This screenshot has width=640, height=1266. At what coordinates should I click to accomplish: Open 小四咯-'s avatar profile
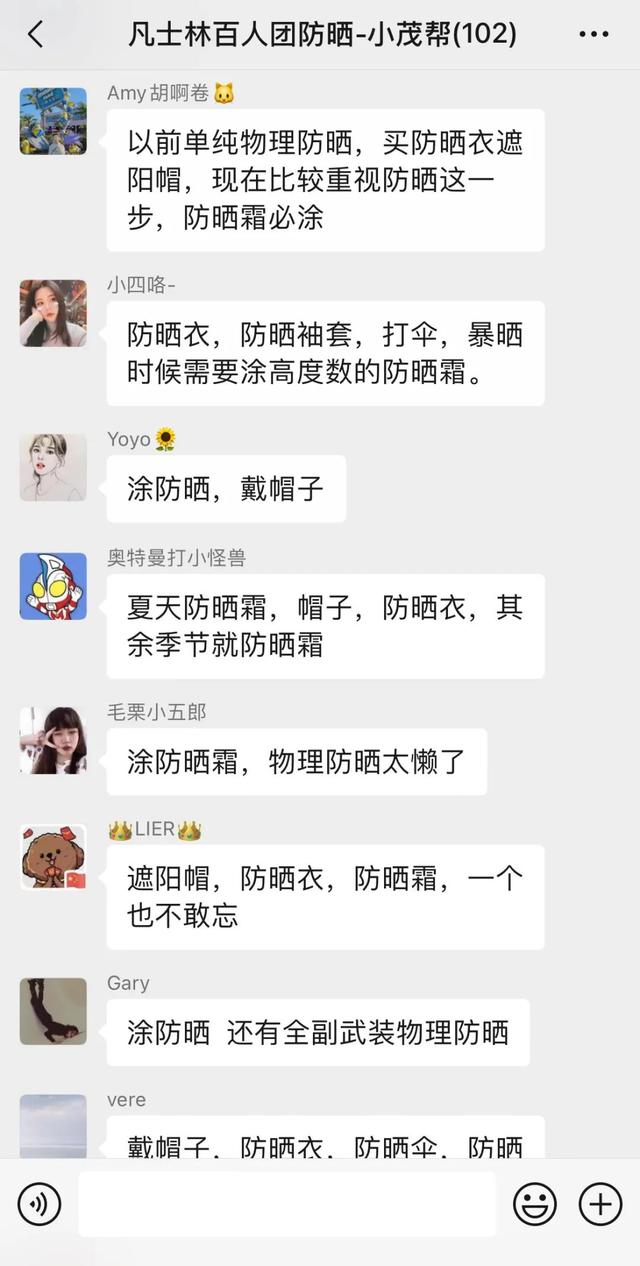[x=53, y=313]
